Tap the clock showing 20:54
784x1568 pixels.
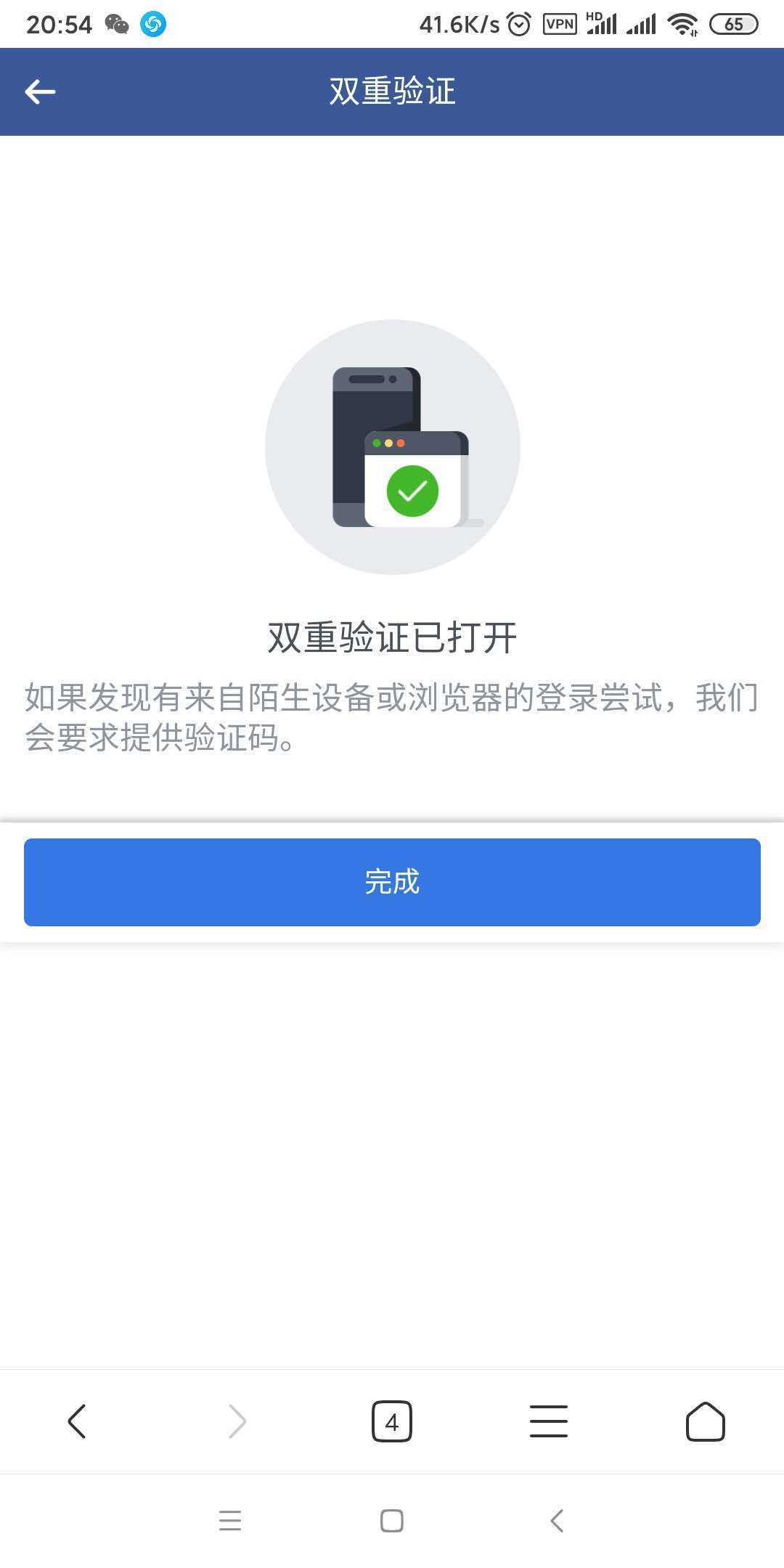coord(58,24)
